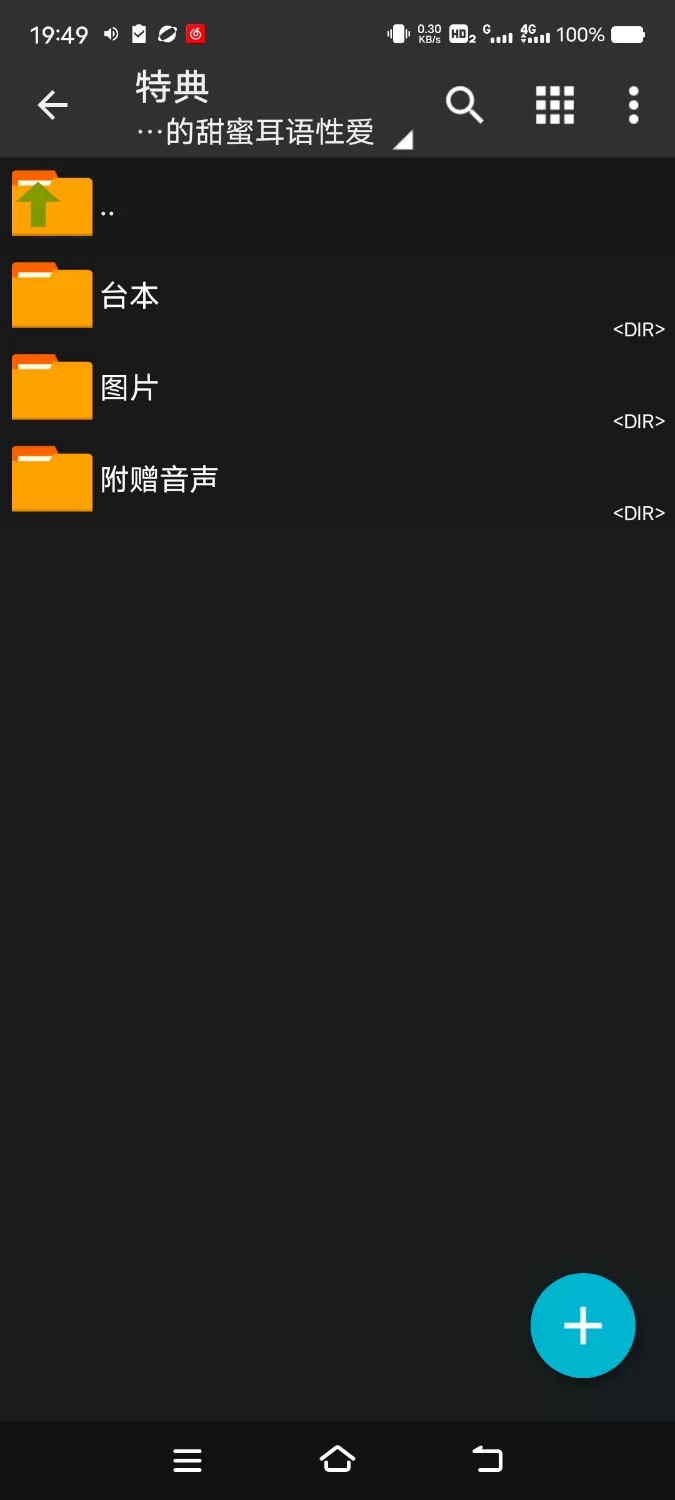The image size is (675, 1500).
Task: Open recent apps from navigation bar
Action: pos(188,1460)
